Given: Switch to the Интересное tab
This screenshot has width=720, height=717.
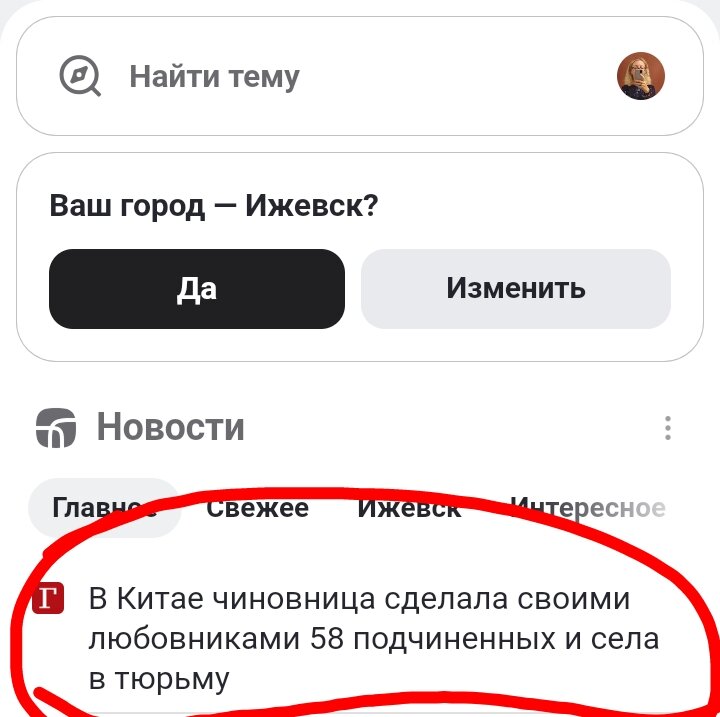Looking at the screenshot, I should [586, 508].
